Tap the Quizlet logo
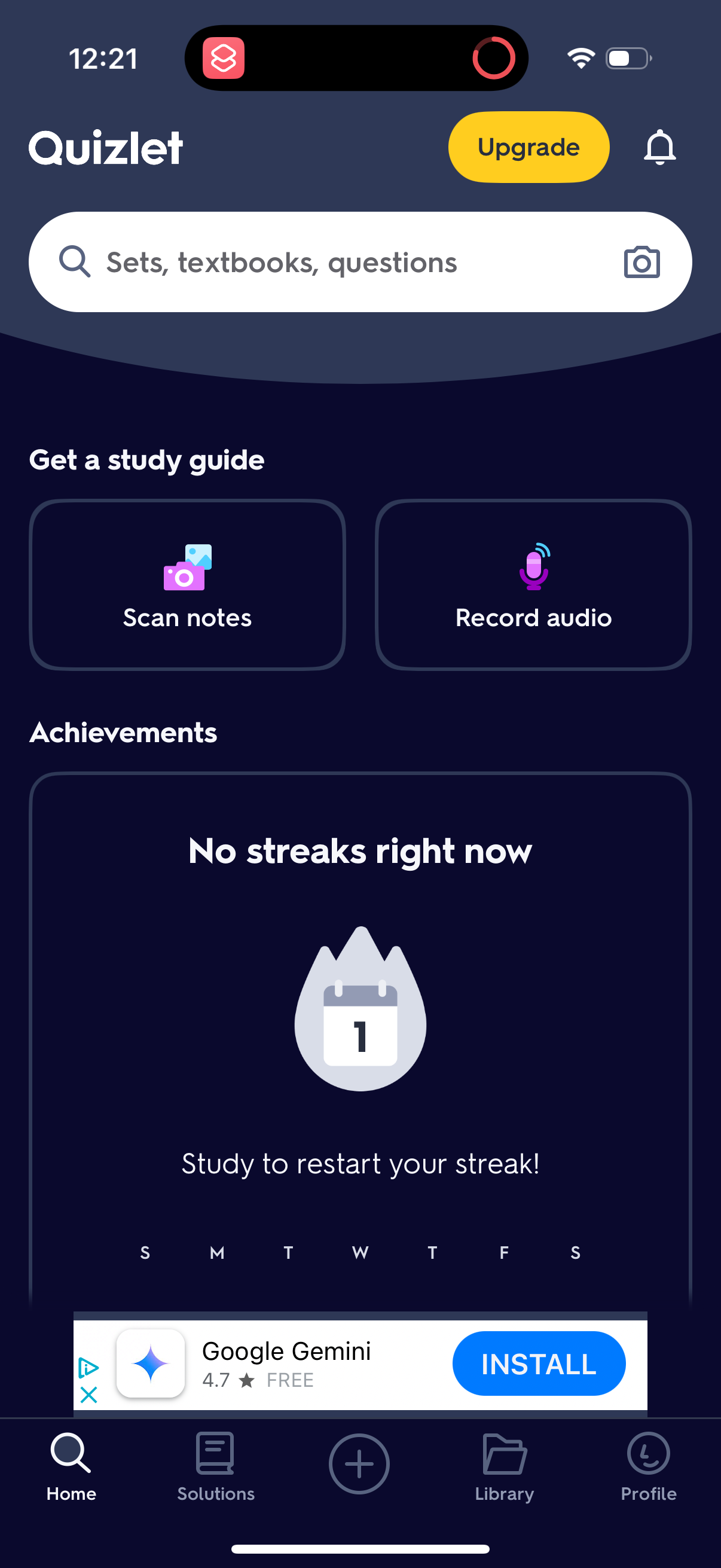Image resolution: width=721 pixels, height=1568 pixels. click(x=106, y=147)
